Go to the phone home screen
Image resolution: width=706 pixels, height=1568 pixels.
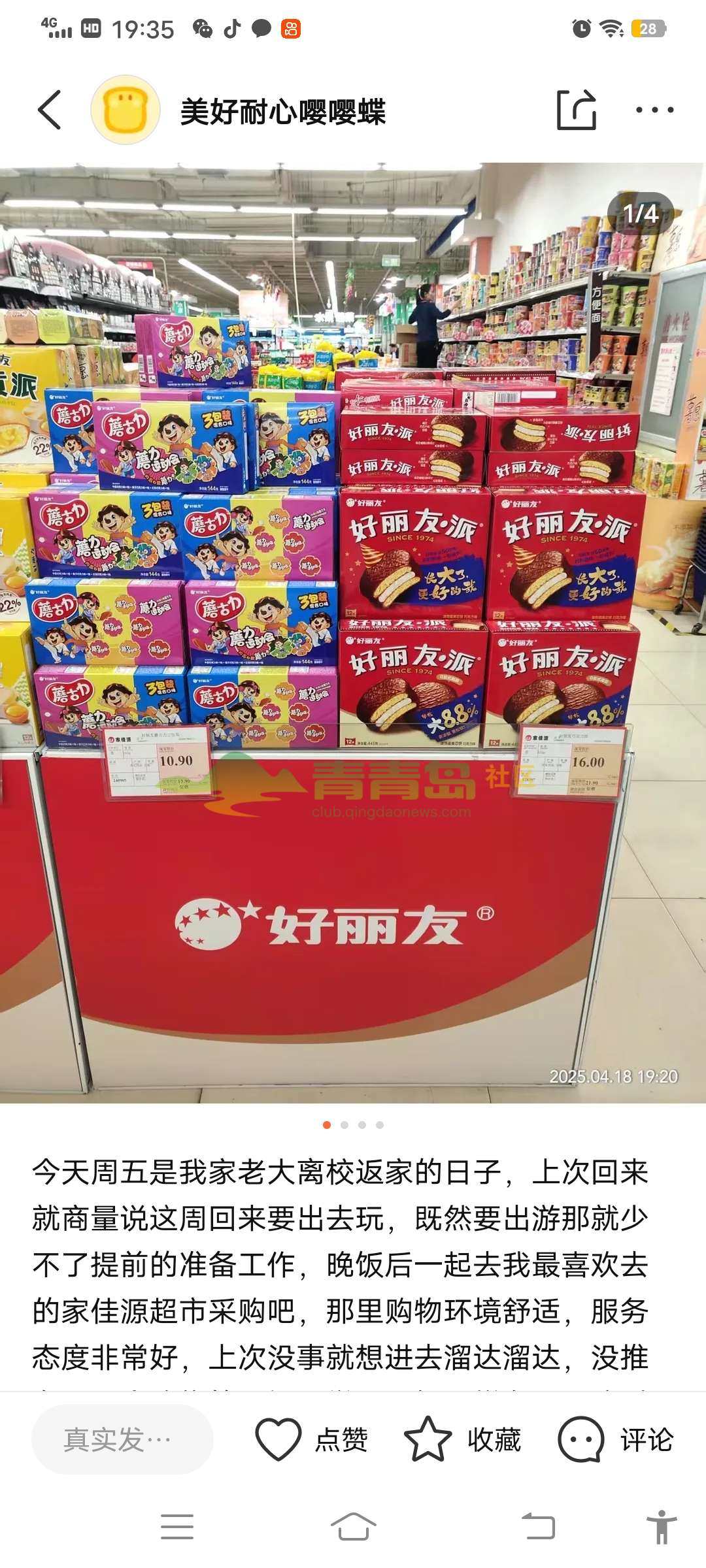(x=353, y=1527)
